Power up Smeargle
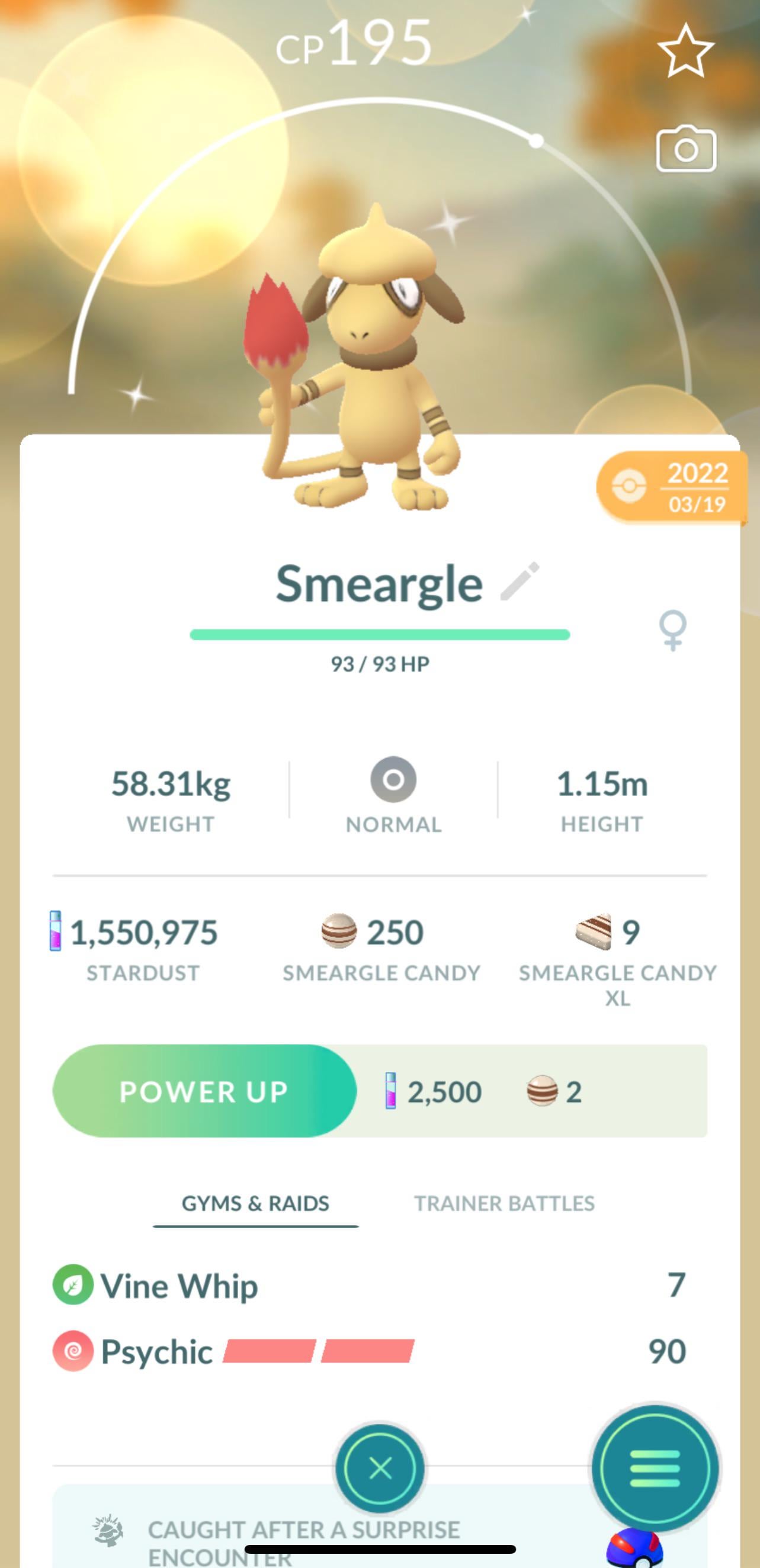The width and height of the screenshot is (760, 1568). pyautogui.click(x=204, y=1091)
